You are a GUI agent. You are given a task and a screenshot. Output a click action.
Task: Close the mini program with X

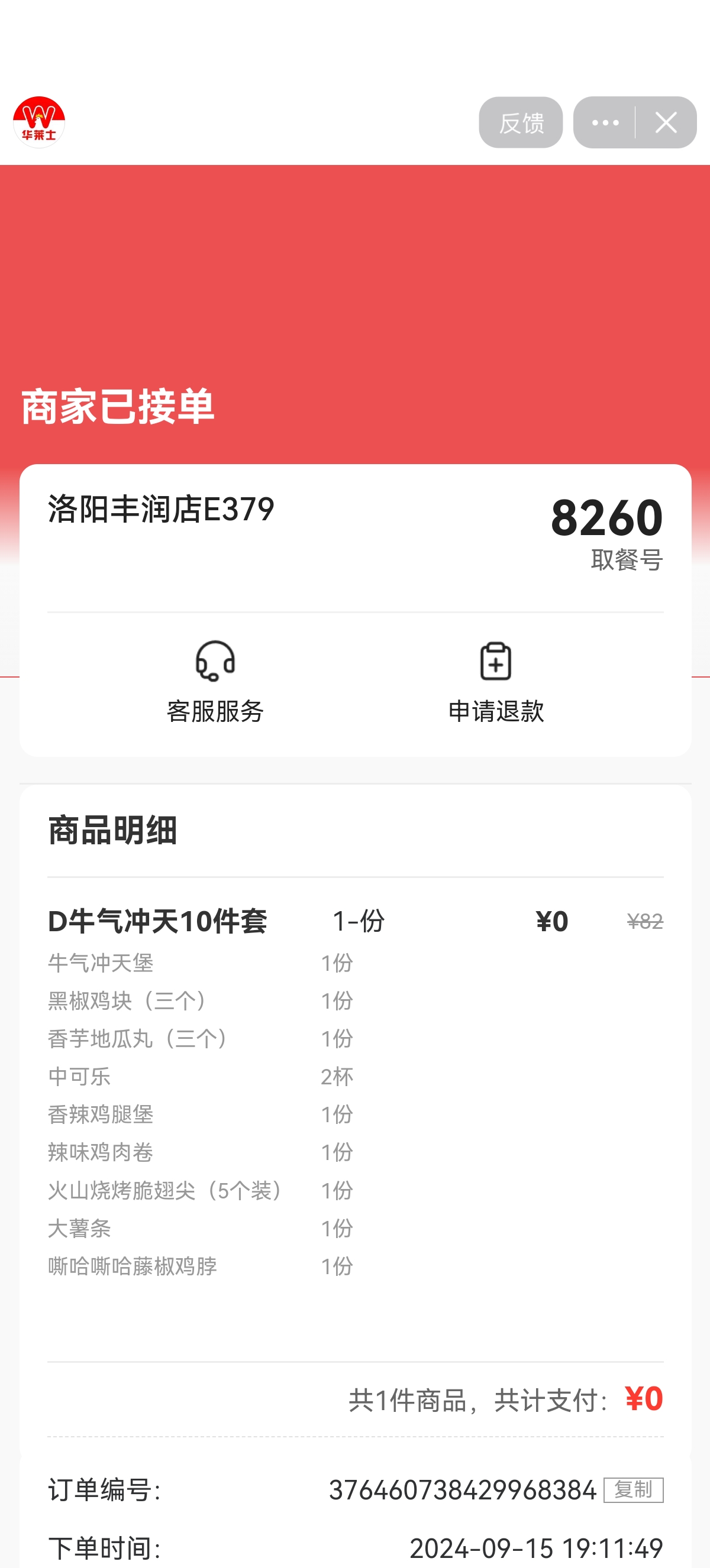[x=666, y=122]
